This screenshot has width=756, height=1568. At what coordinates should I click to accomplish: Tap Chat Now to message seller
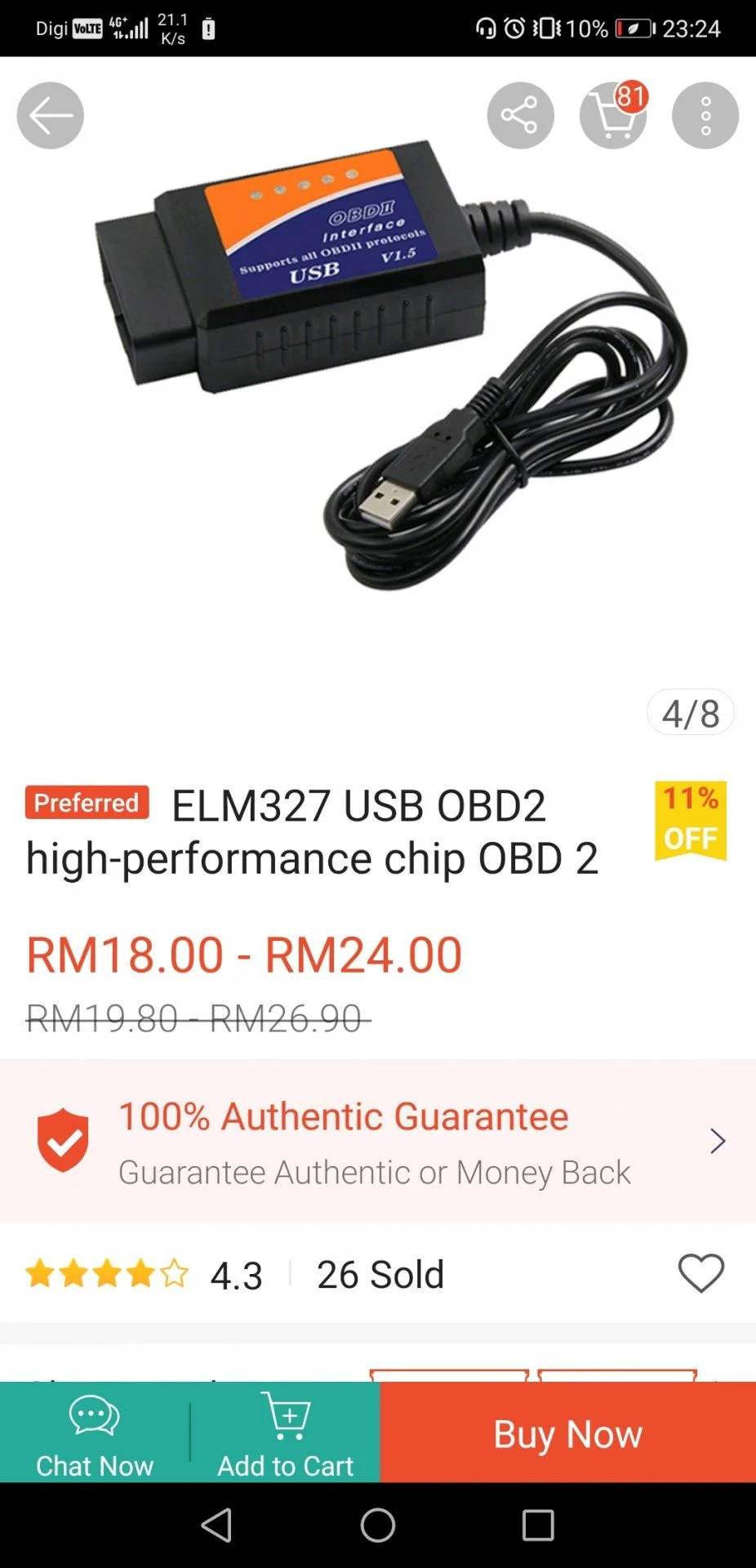(x=95, y=1434)
